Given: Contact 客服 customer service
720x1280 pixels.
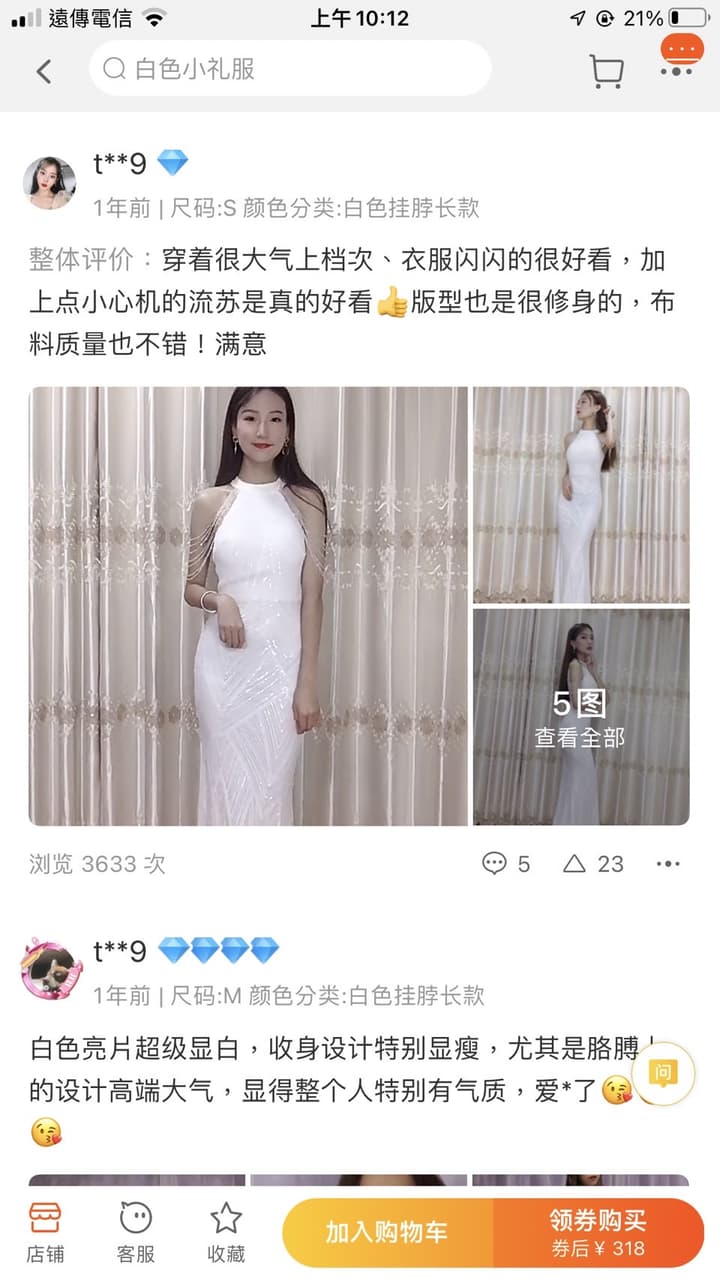Looking at the screenshot, I should pos(136,1232).
